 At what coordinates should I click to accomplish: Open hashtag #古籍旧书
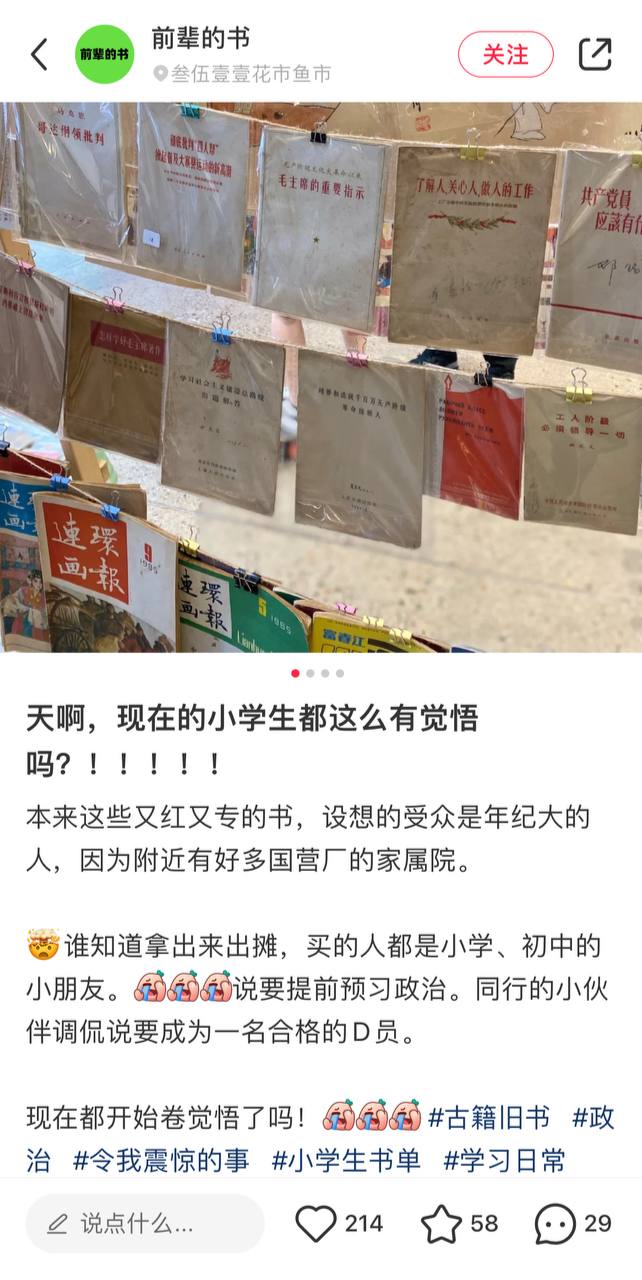click(489, 1117)
